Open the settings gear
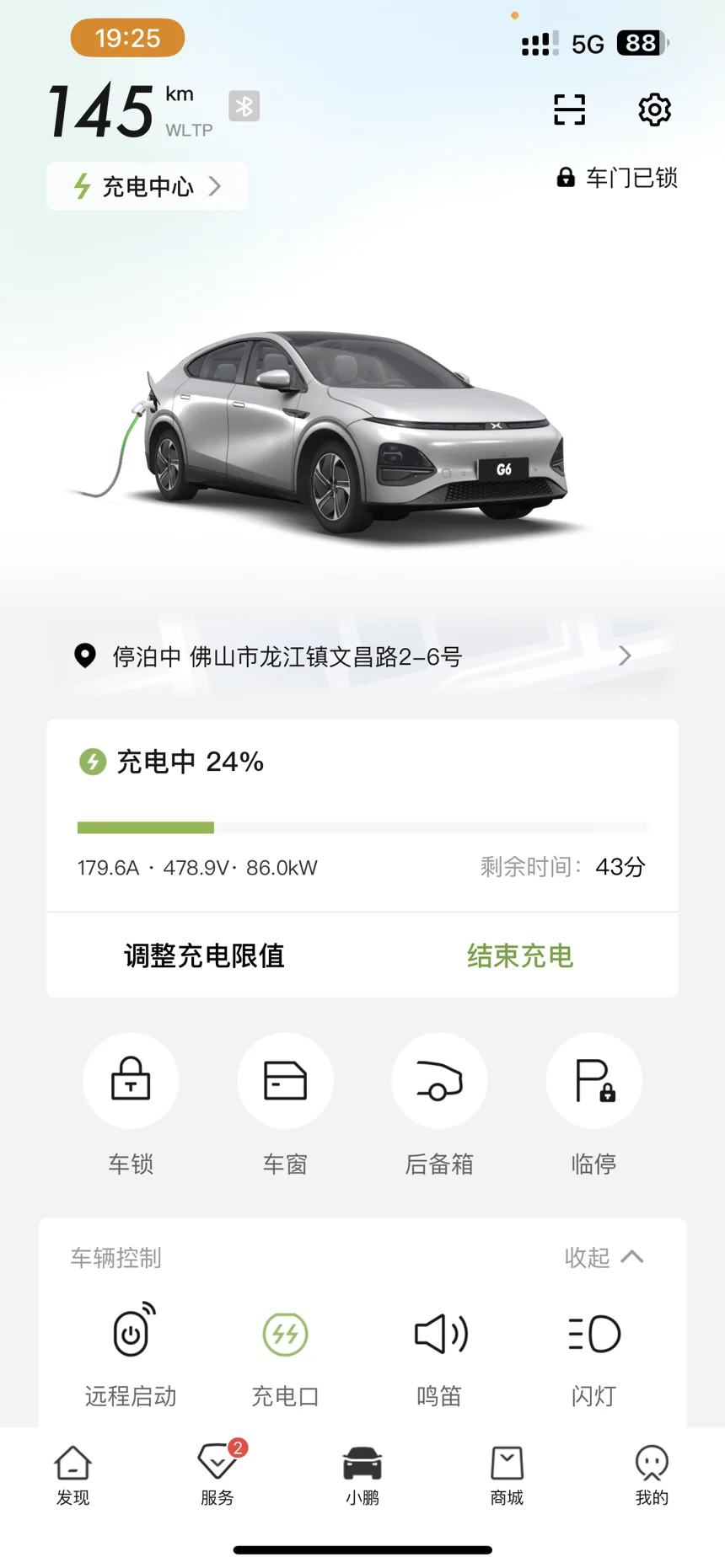The height and width of the screenshot is (1568, 725). pyautogui.click(x=654, y=110)
